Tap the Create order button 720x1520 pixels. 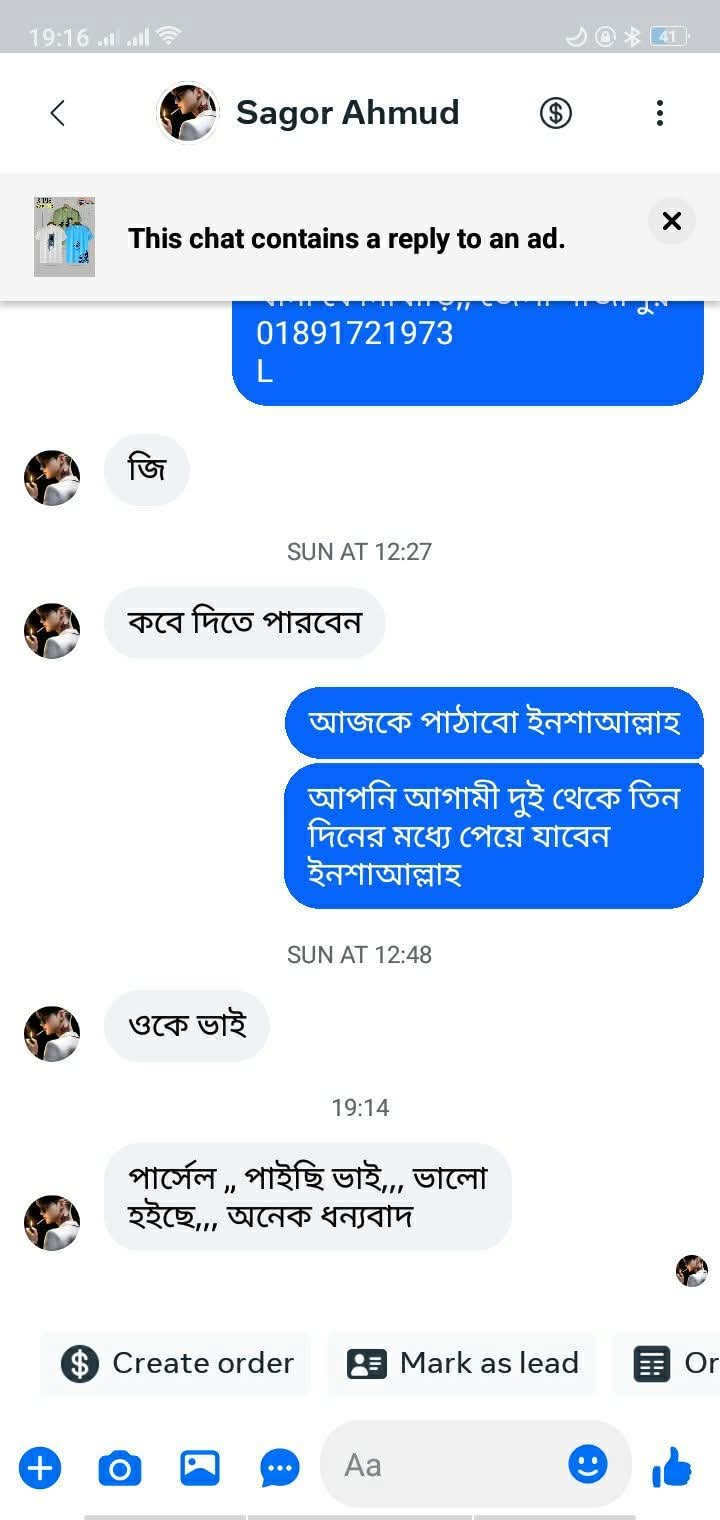tap(177, 1363)
